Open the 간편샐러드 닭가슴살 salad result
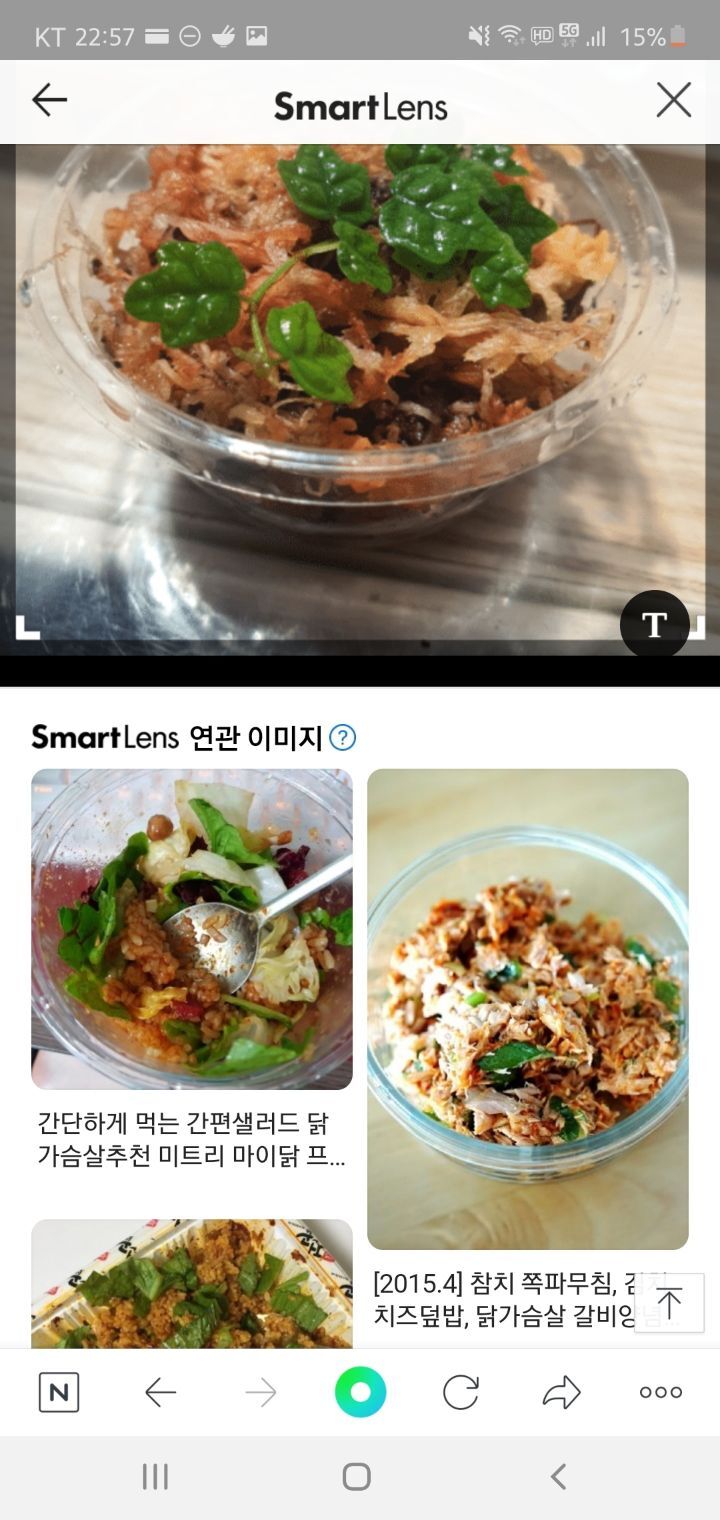The image size is (720, 1520). (192, 928)
